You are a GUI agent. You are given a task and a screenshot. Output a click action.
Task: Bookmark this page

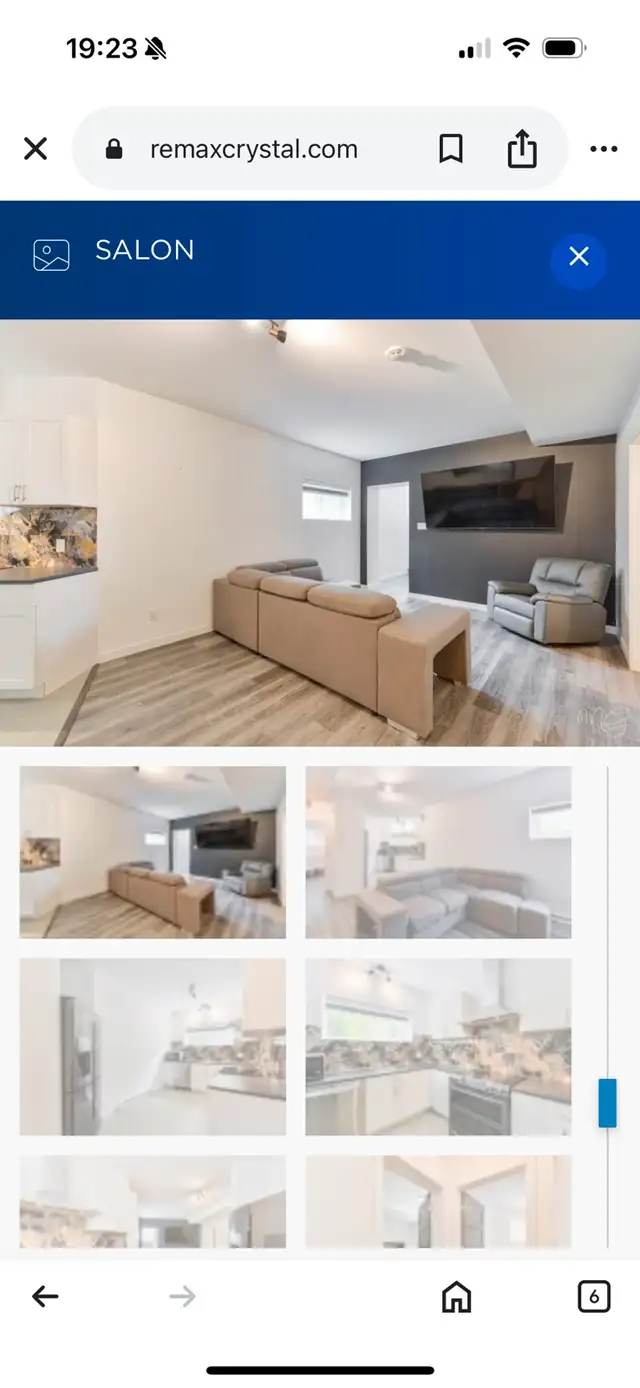click(x=451, y=150)
